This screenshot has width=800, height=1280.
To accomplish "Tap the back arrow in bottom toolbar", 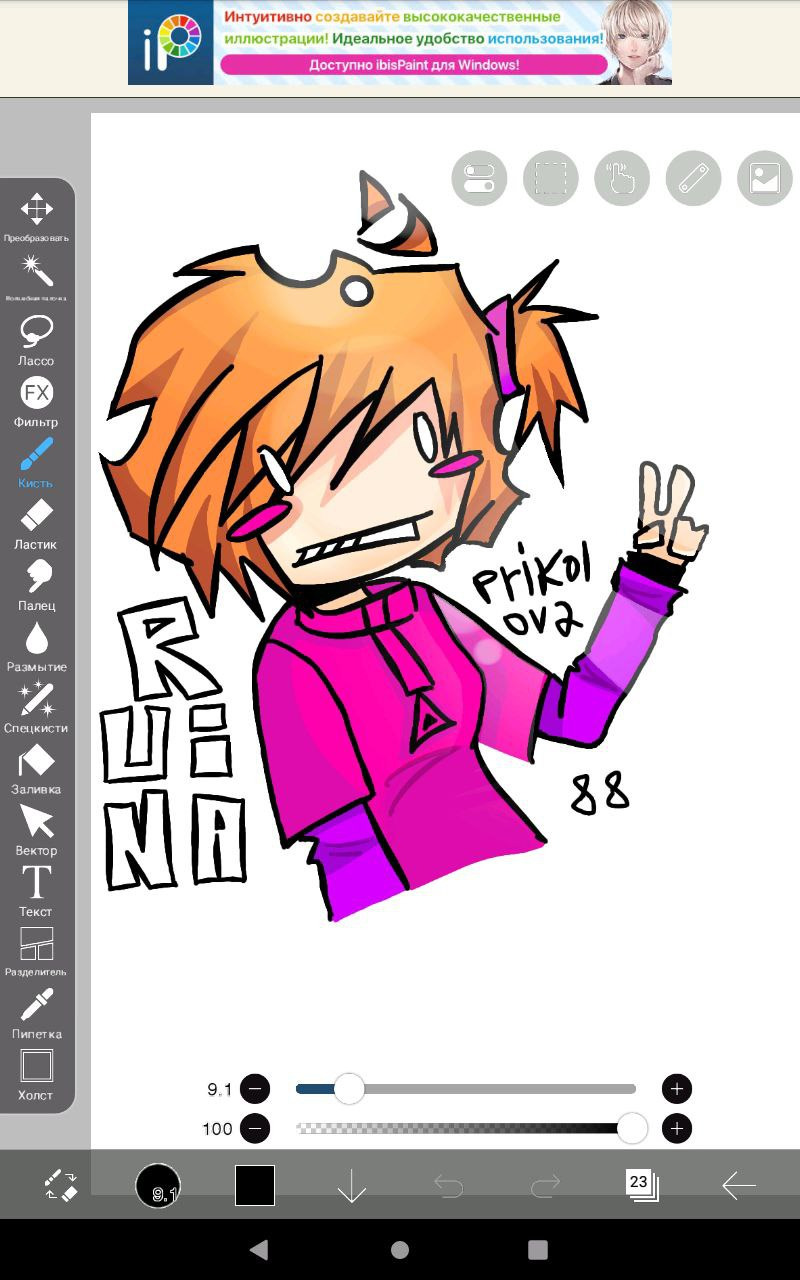I will tap(738, 1186).
